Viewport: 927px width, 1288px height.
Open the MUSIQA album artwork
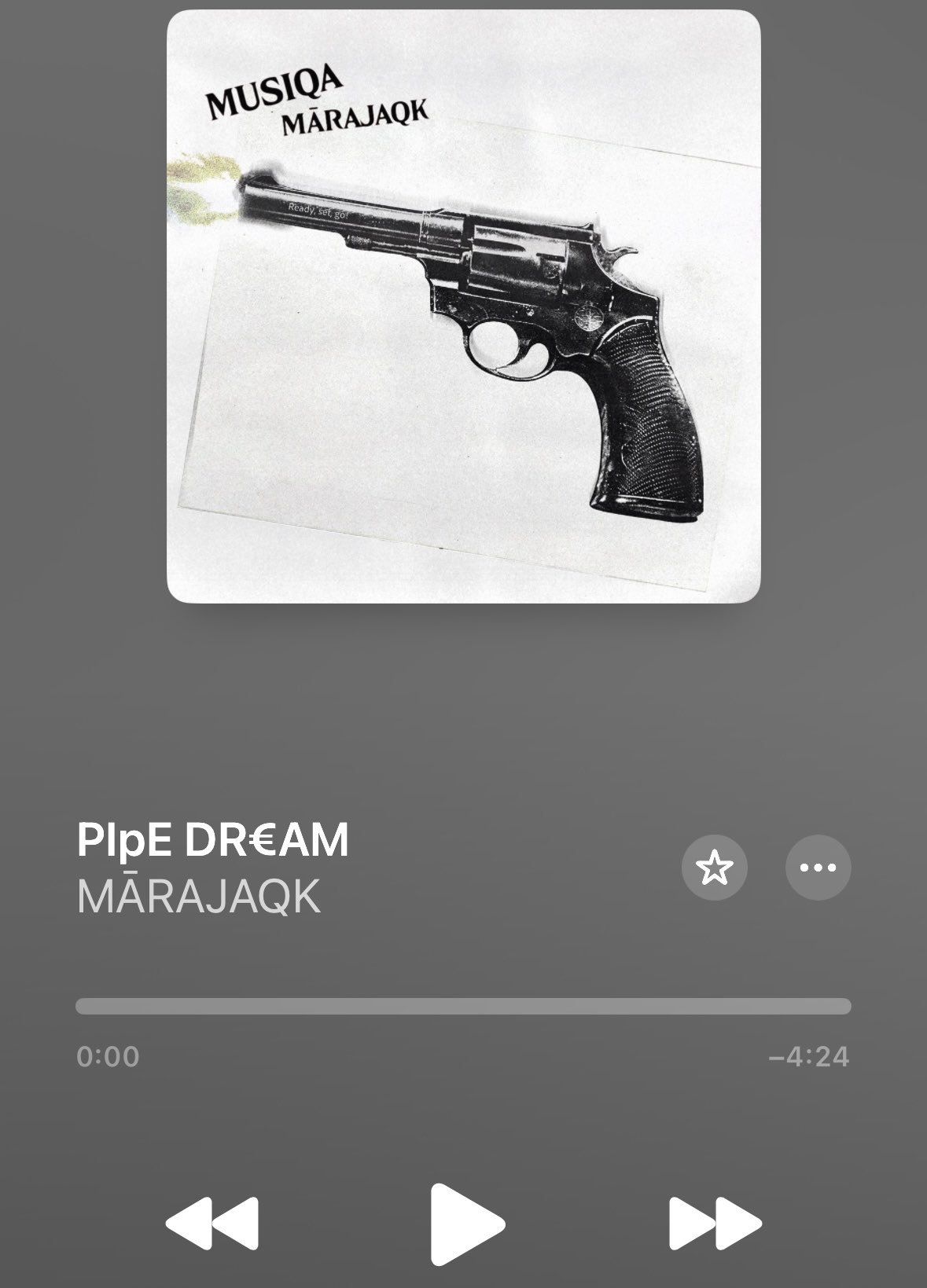click(463, 306)
